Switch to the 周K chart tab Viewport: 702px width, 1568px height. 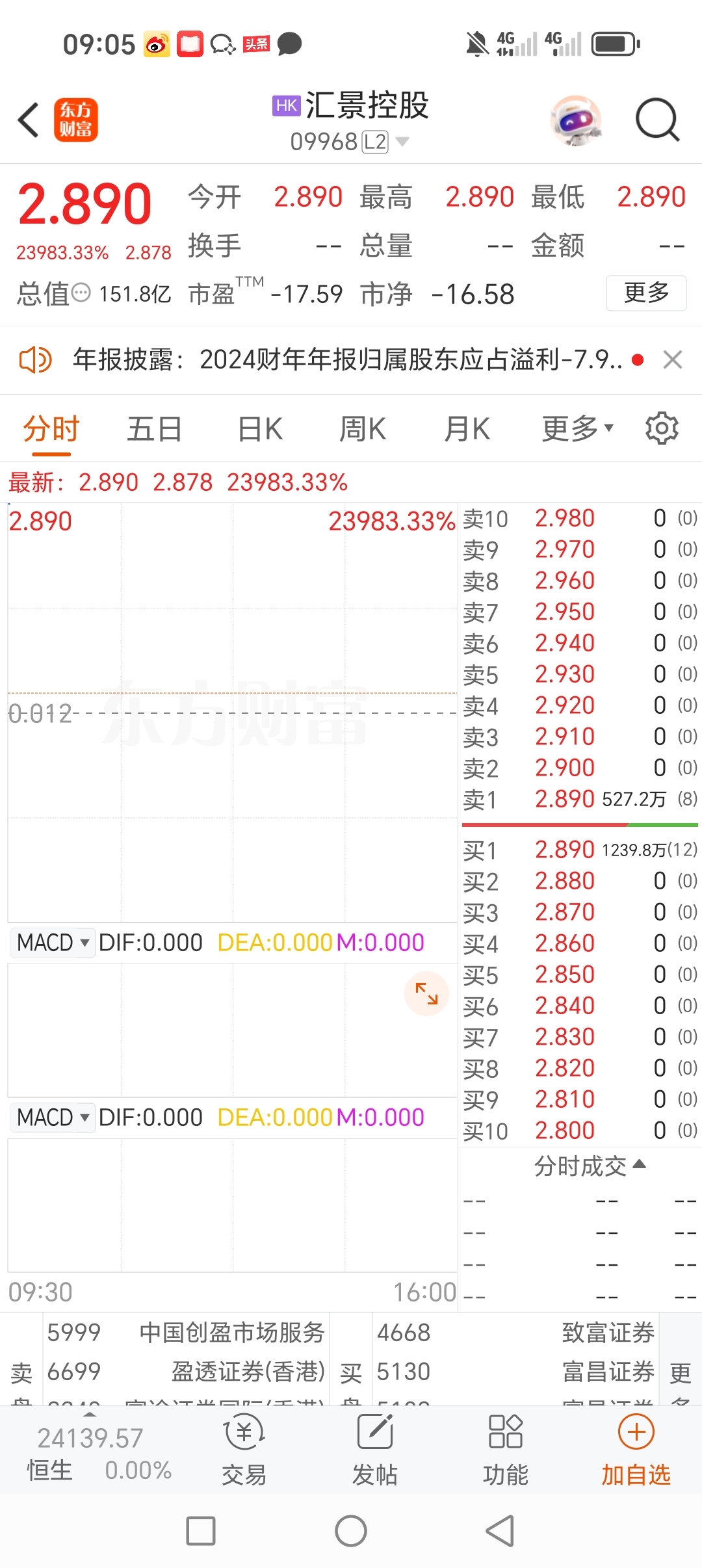(x=363, y=429)
